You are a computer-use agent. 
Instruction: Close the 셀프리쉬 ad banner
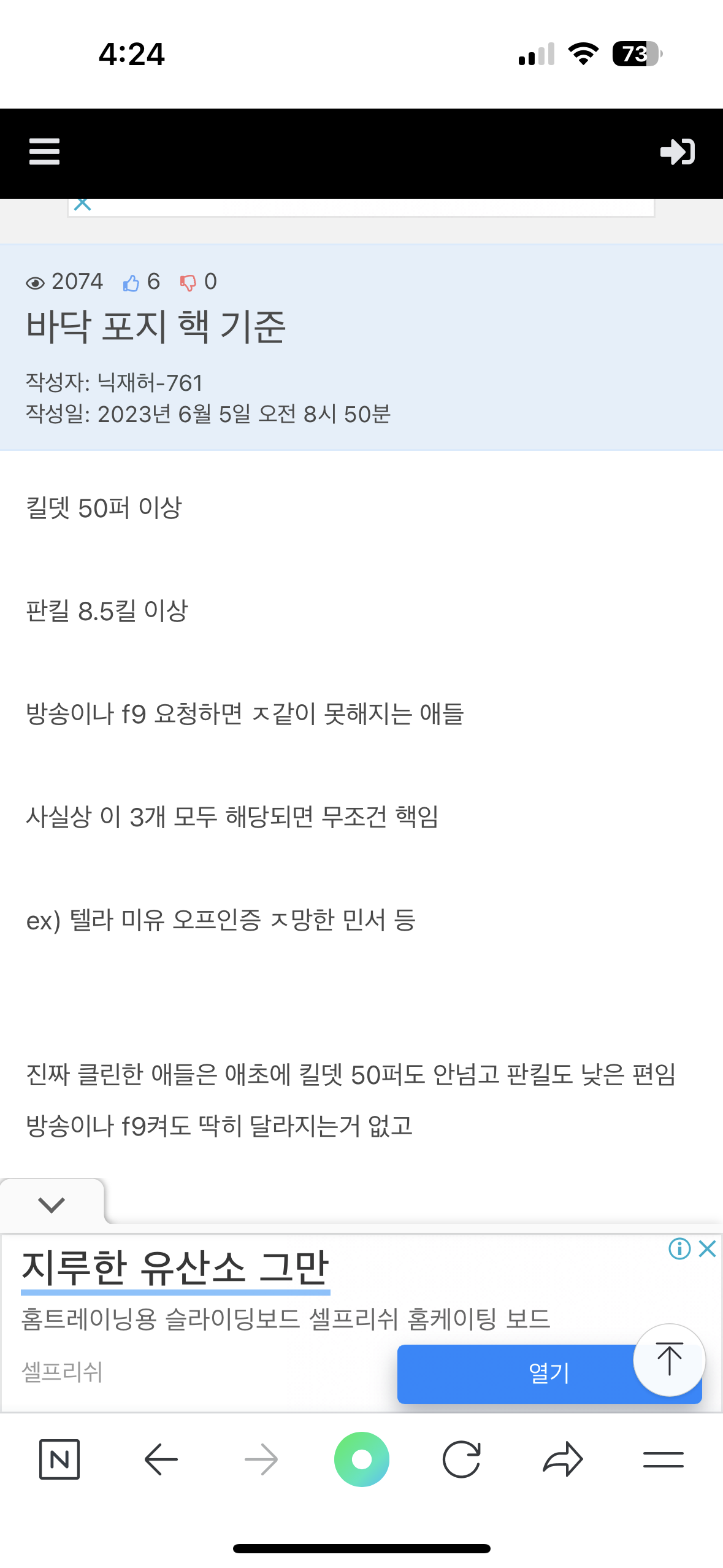click(x=708, y=1248)
